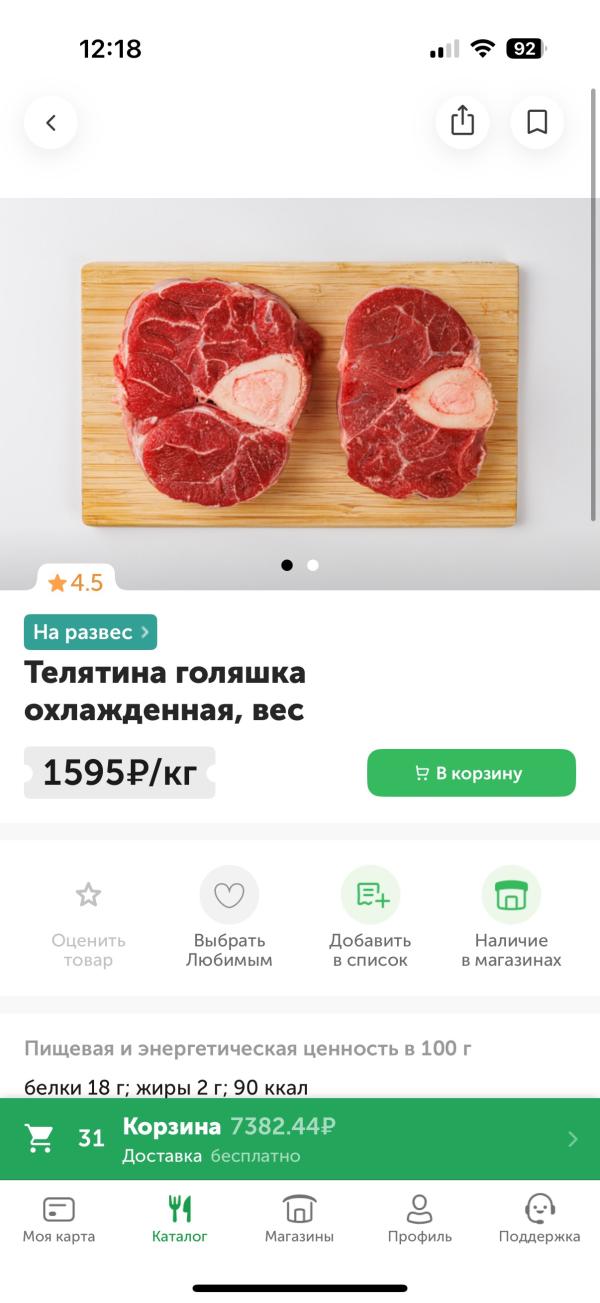The width and height of the screenshot is (600, 1303).
Task: Switch to the «Моя карта» tab
Action: 59,1219
